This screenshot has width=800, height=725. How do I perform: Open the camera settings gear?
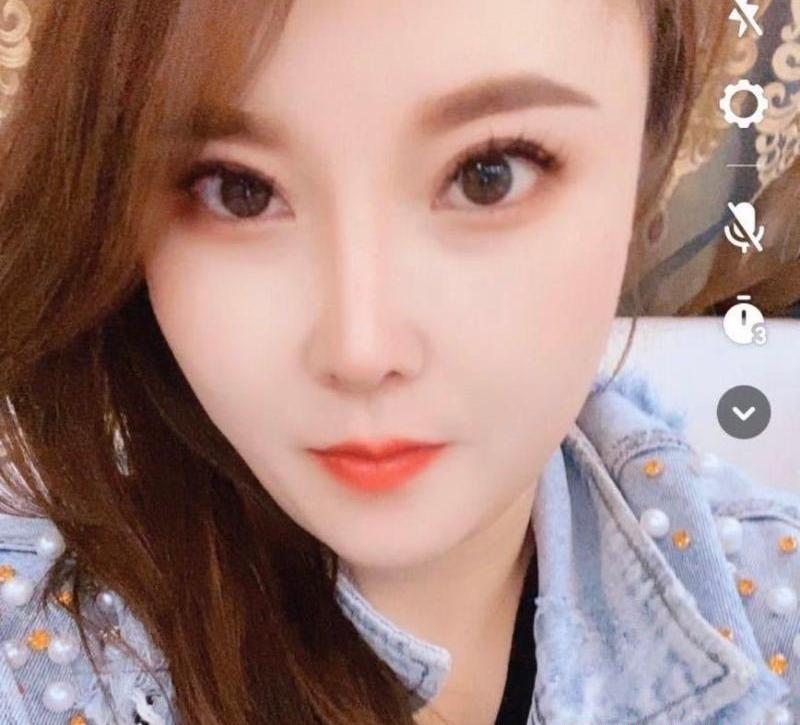743,104
